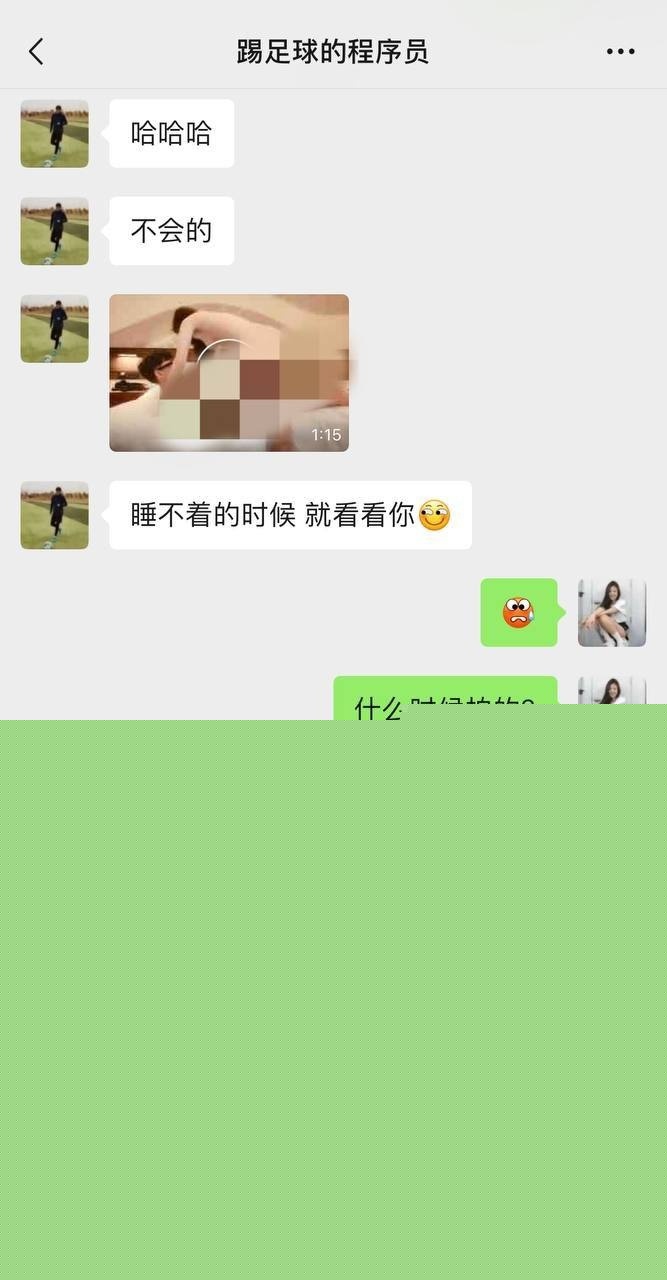Screen dimensions: 667x1280
Task: Tap the avatar next to 不会的
Action: click(x=55, y=231)
